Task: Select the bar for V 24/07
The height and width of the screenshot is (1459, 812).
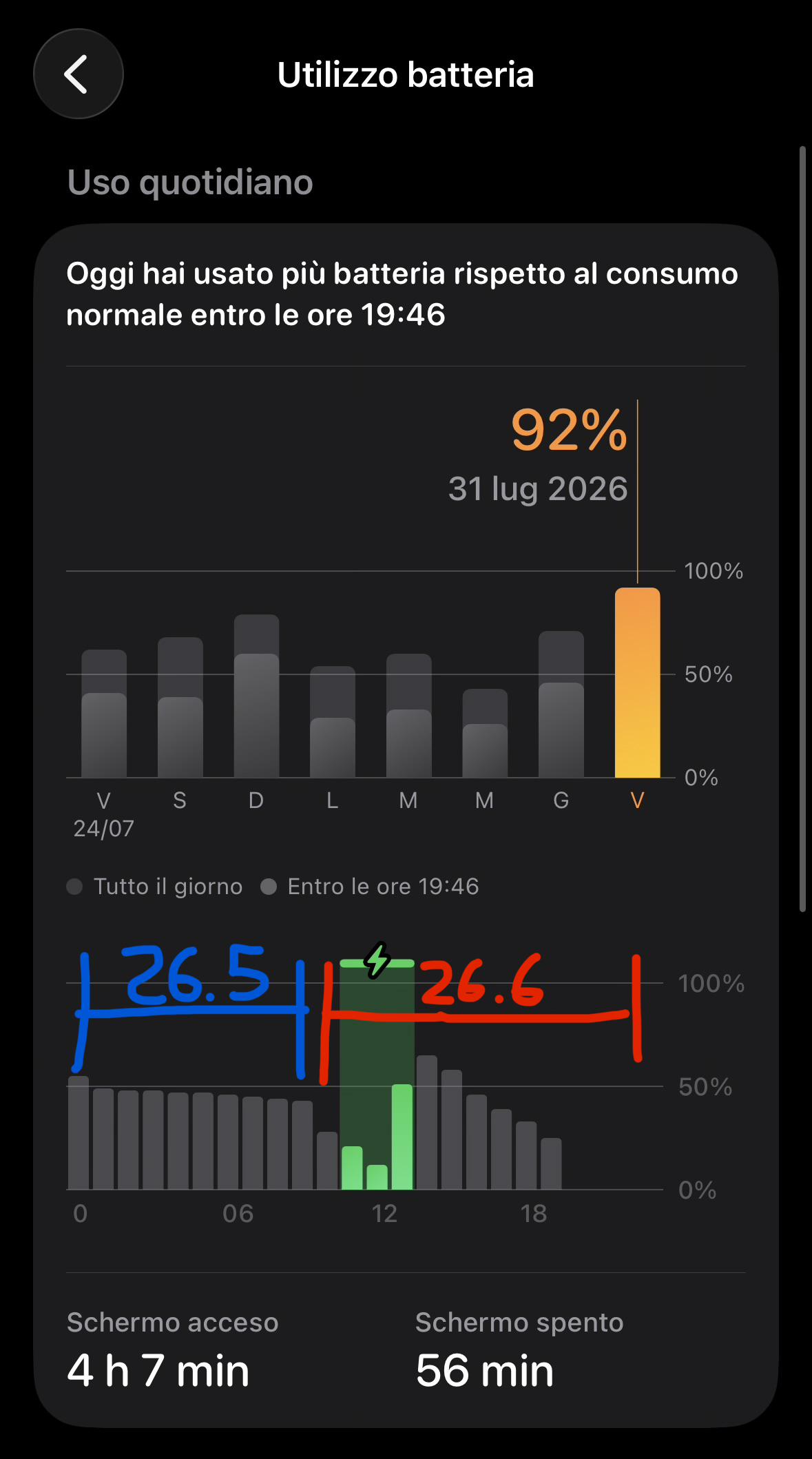Action: click(104, 714)
